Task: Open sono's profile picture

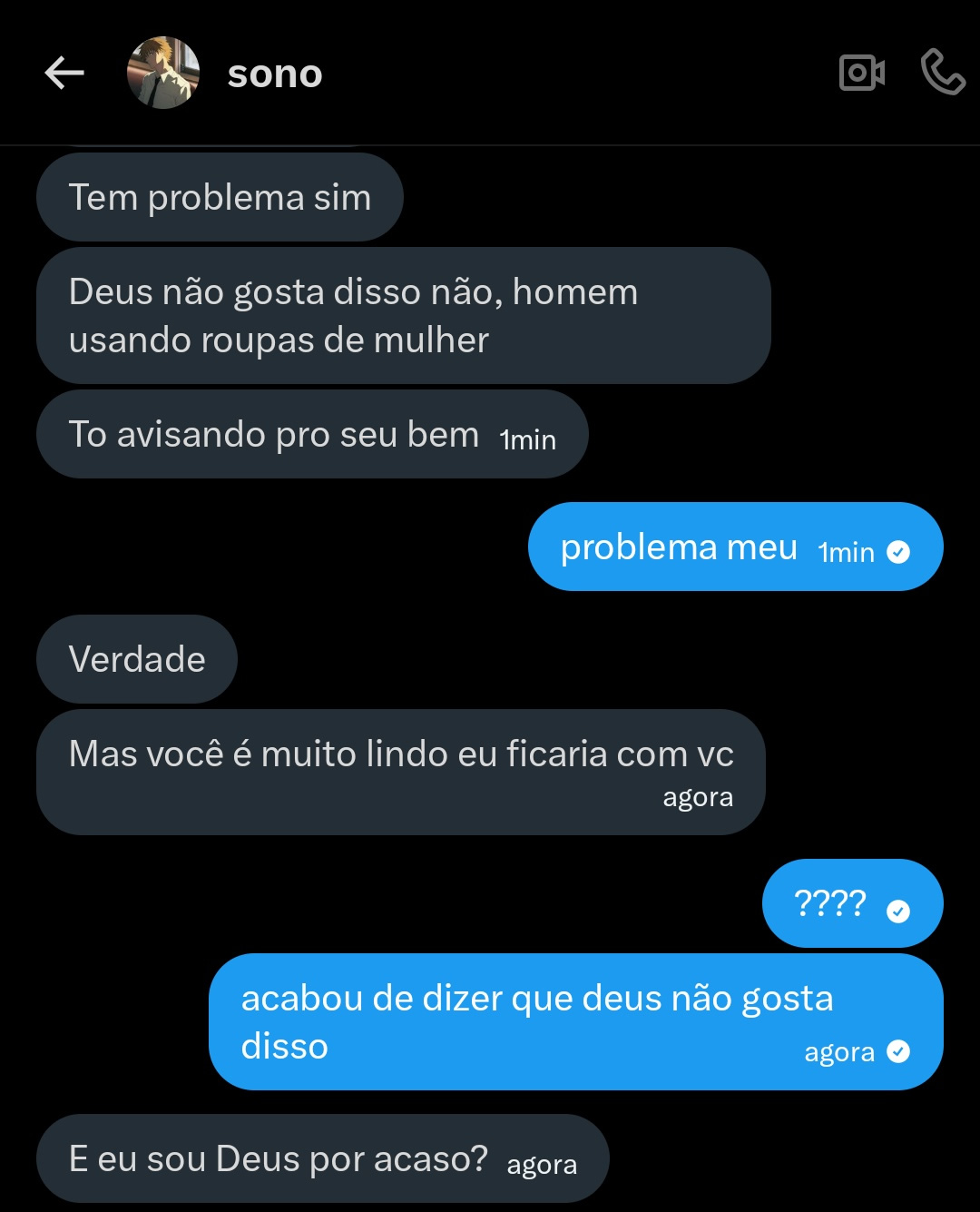Action: click(164, 74)
